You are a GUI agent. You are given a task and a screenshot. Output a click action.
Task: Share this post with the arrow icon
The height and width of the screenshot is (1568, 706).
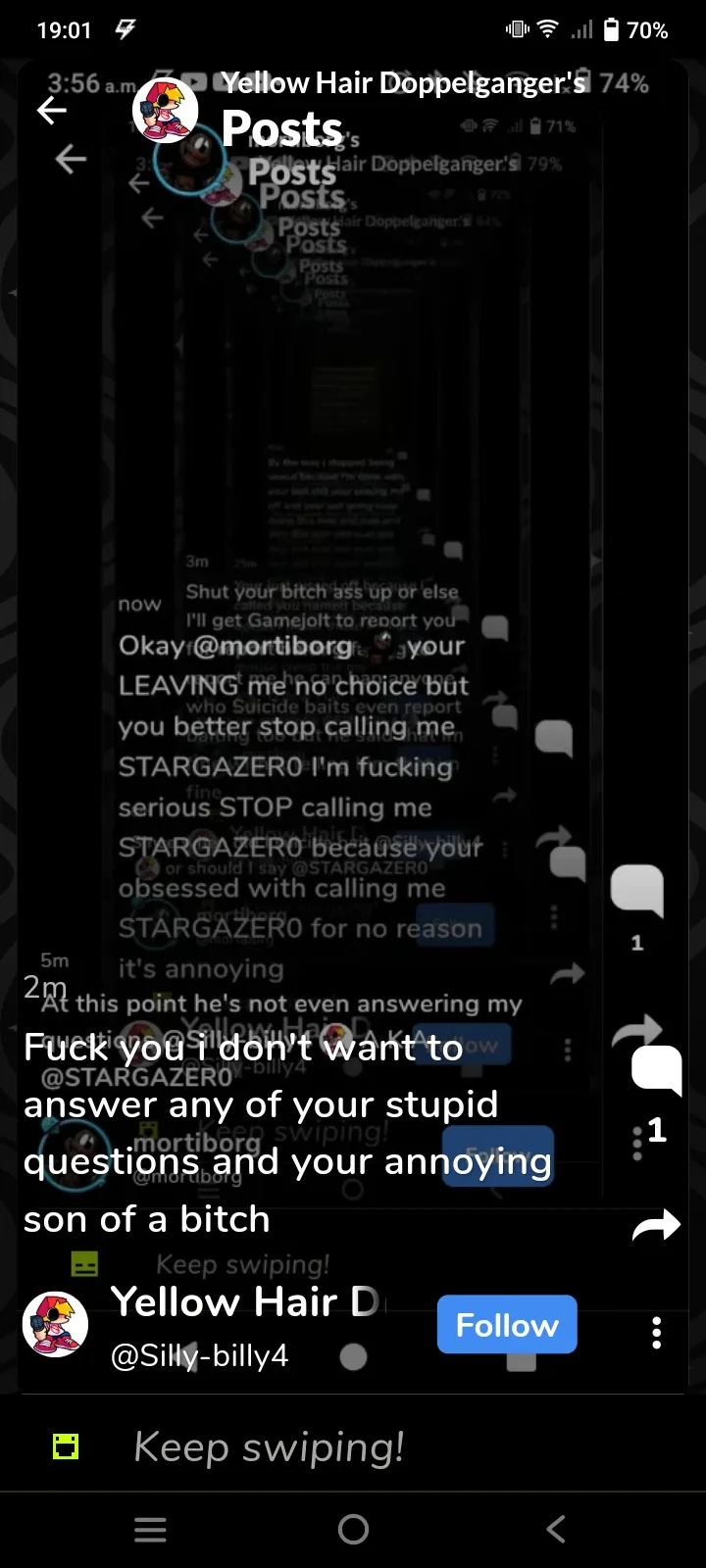pyautogui.click(x=656, y=1225)
